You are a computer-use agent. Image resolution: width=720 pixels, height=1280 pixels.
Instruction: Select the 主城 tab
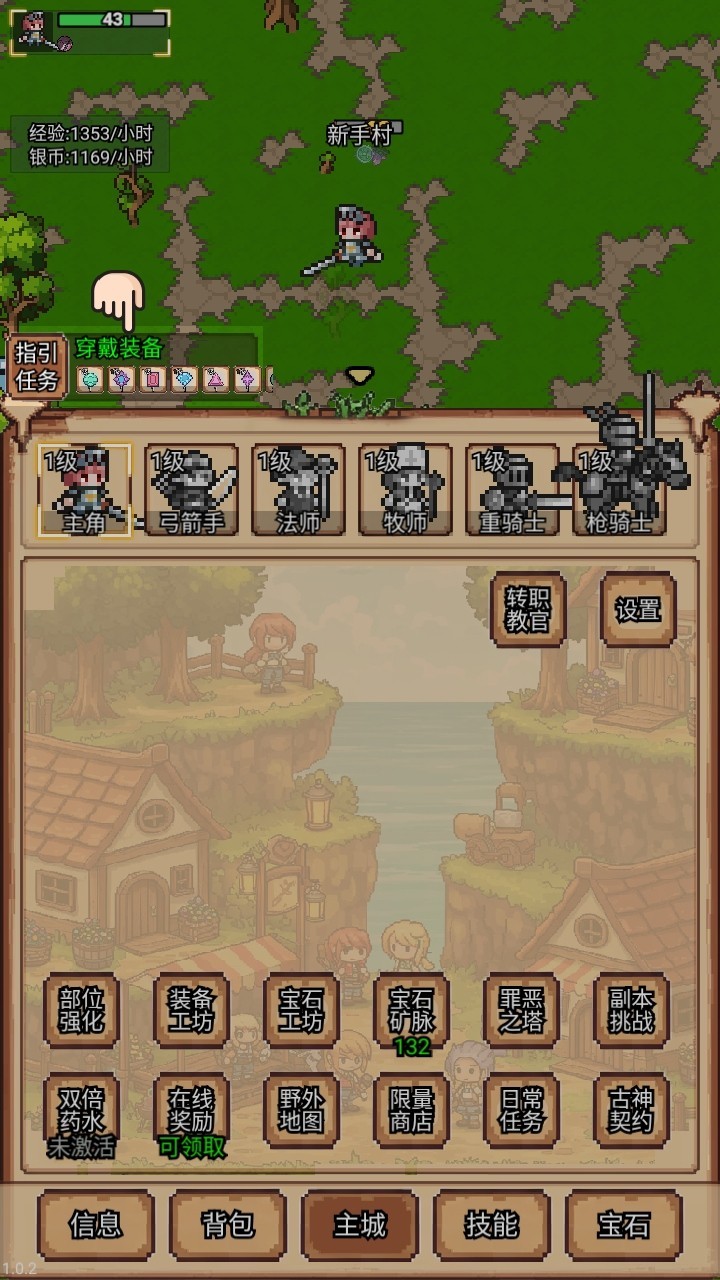click(x=360, y=1224)
